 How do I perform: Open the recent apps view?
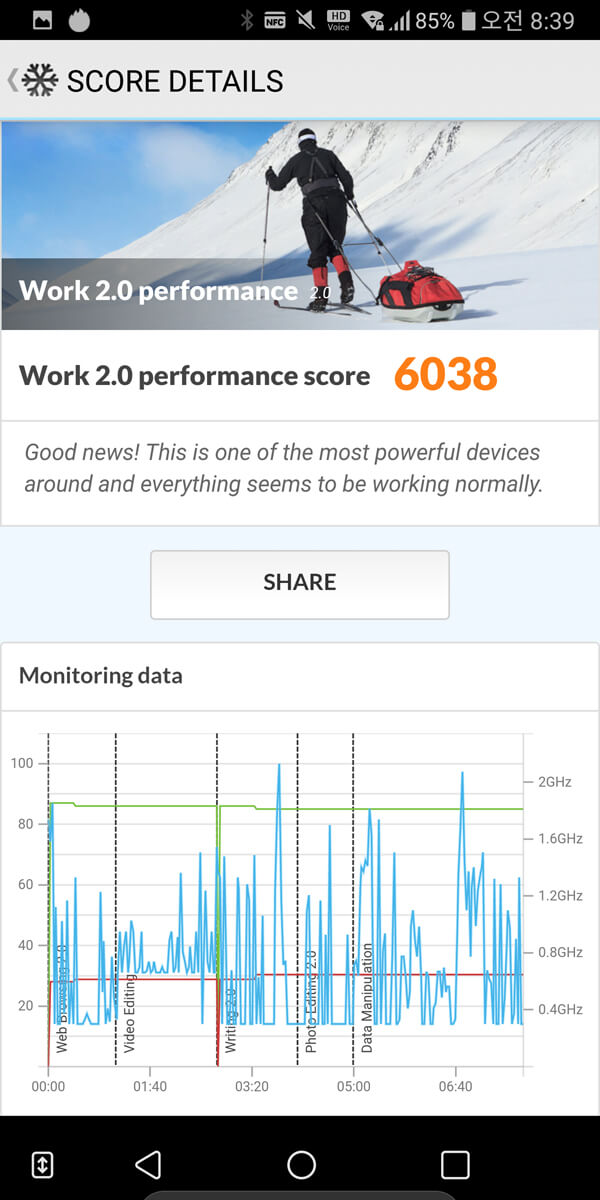point(455,1164)
